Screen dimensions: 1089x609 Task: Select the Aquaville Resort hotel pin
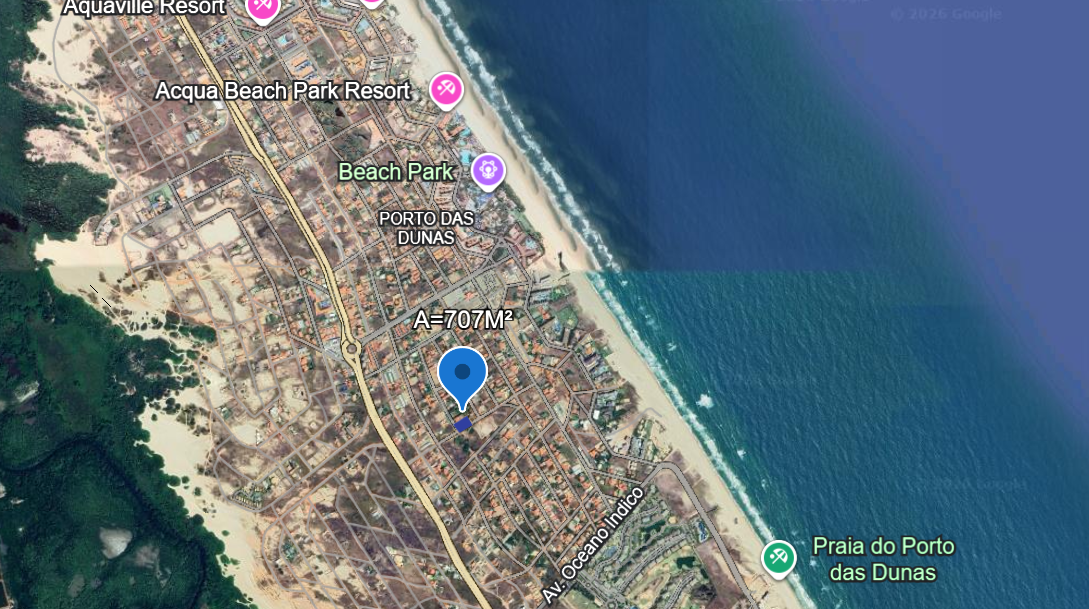(x=263, y=6)
